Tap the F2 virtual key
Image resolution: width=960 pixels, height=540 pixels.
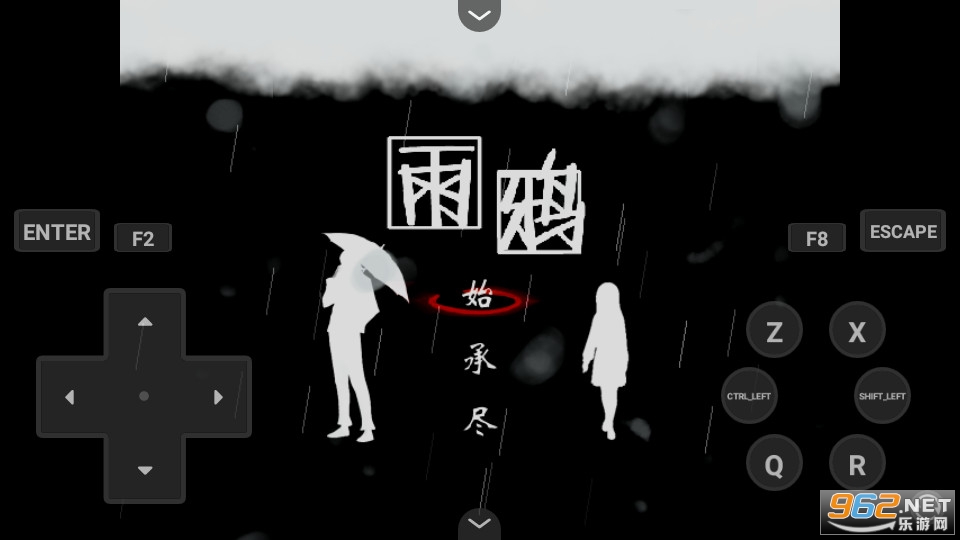coord(143,238)
